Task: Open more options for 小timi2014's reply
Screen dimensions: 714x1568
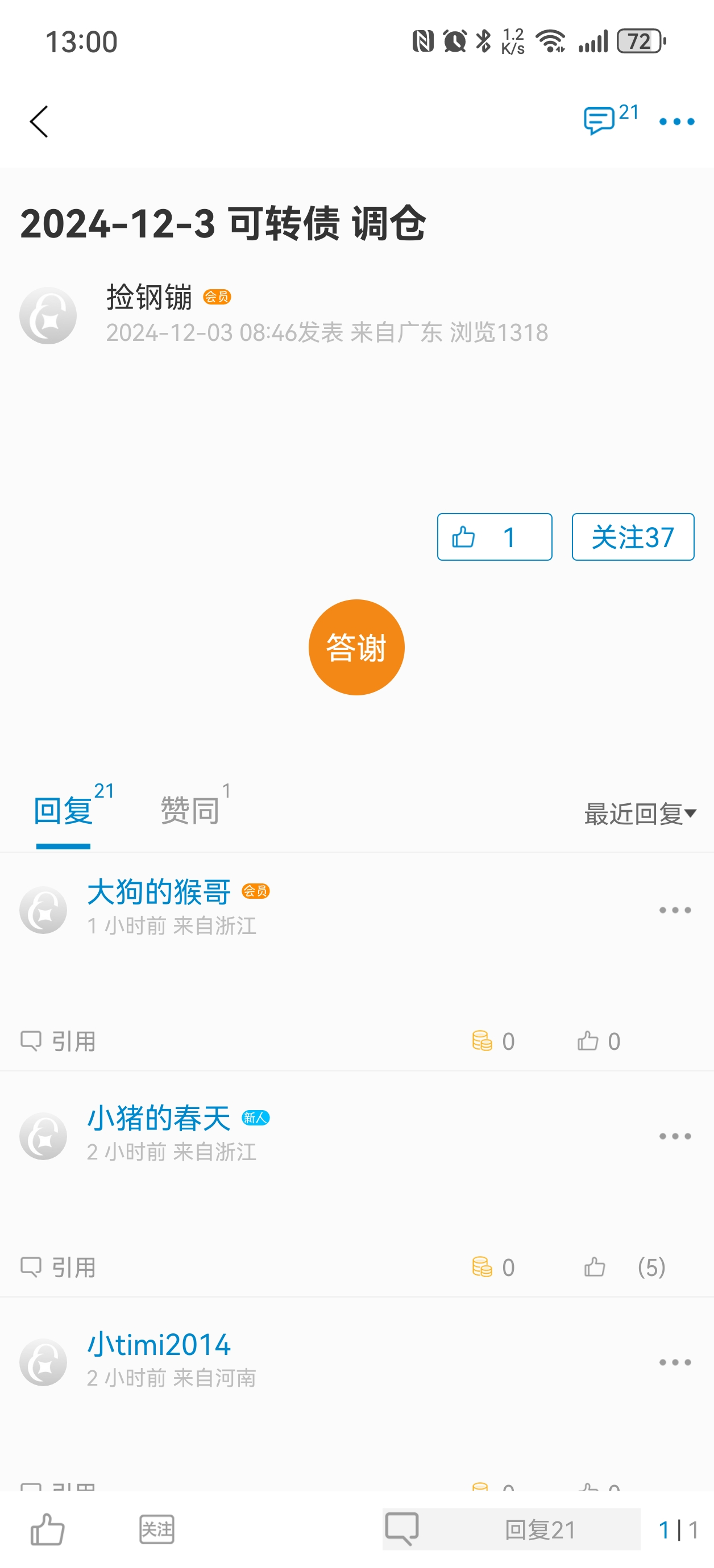Action: point(675,1362)
